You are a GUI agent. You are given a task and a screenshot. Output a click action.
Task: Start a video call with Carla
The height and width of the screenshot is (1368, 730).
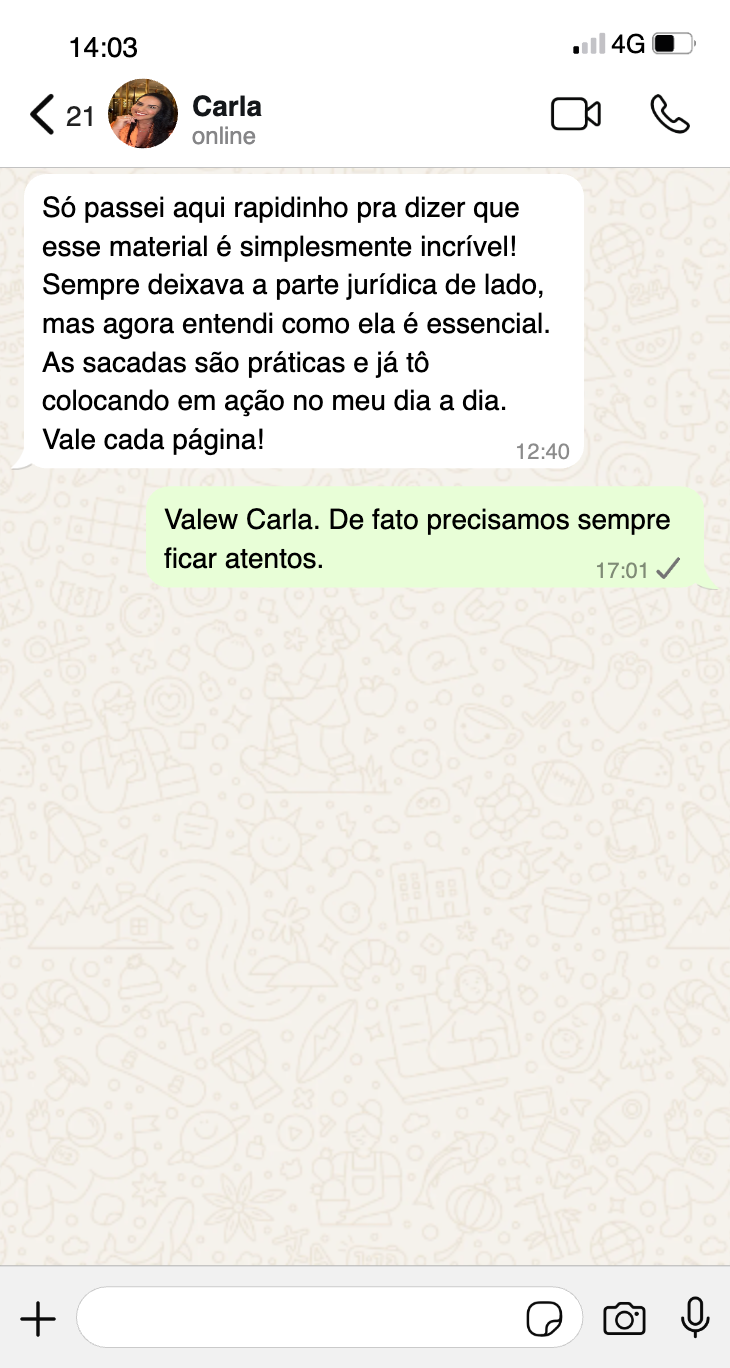[x=576, y=114]
